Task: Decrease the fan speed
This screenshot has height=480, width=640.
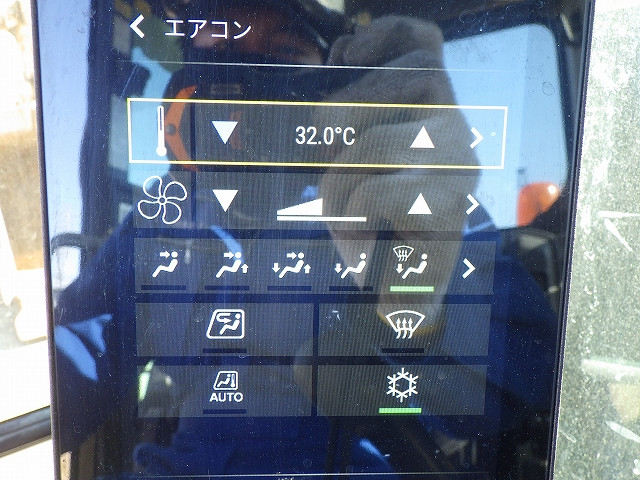Action: tap(226, 200)
